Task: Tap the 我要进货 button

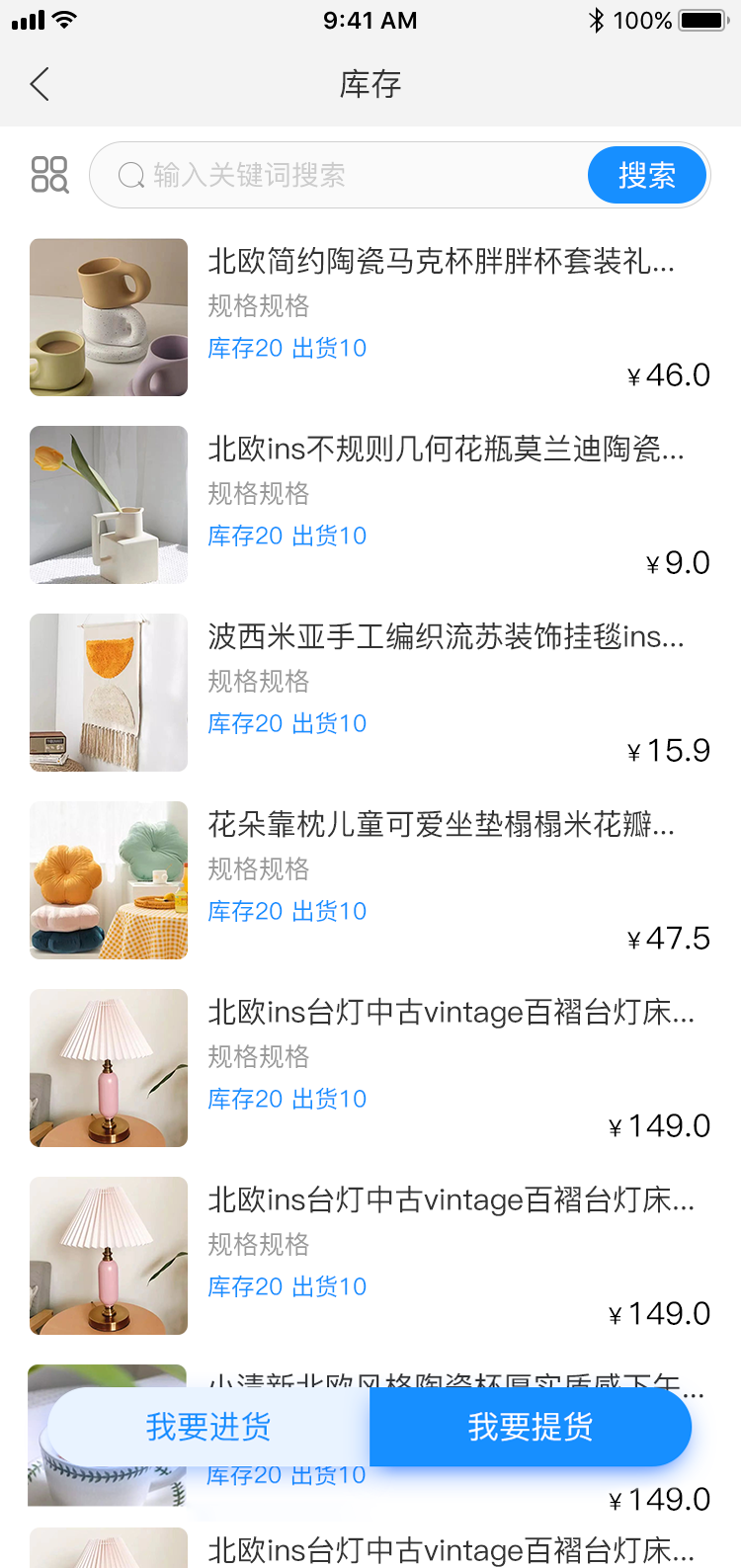Action: click(208, 1427)
